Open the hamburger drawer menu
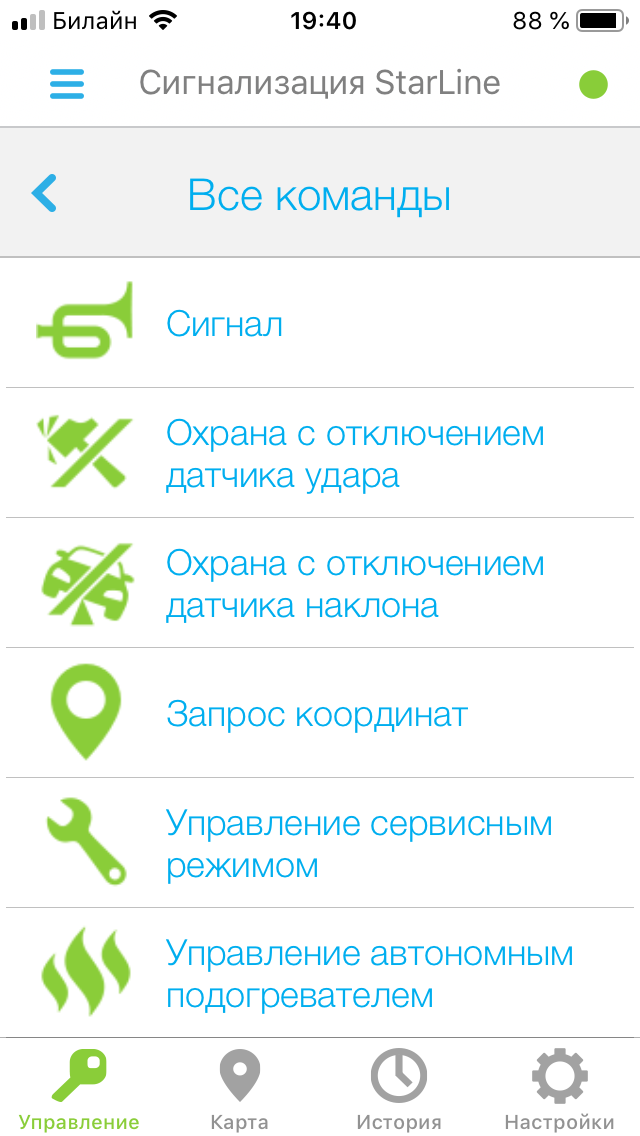 point(67,83)
